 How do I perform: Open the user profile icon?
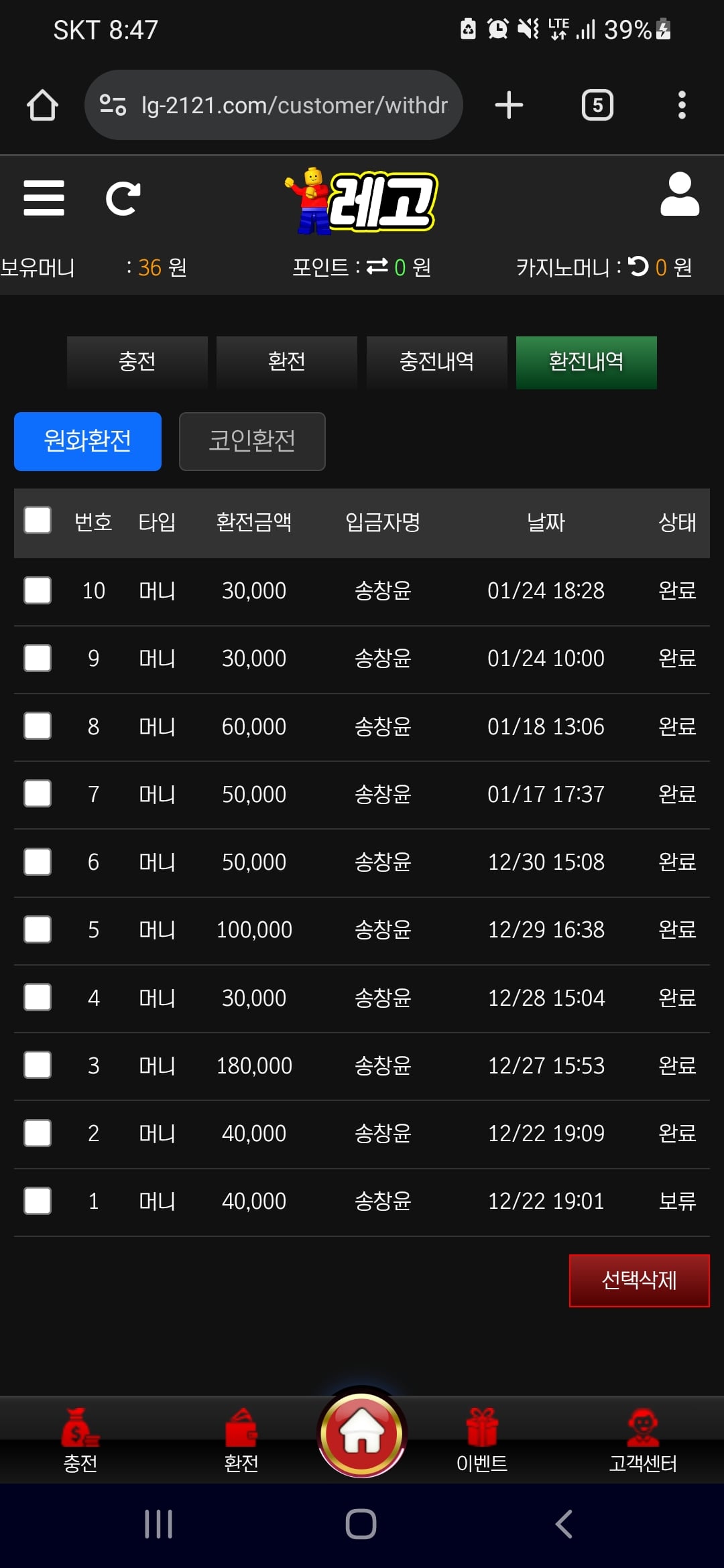pyautogui.click(x=679, y=195)
